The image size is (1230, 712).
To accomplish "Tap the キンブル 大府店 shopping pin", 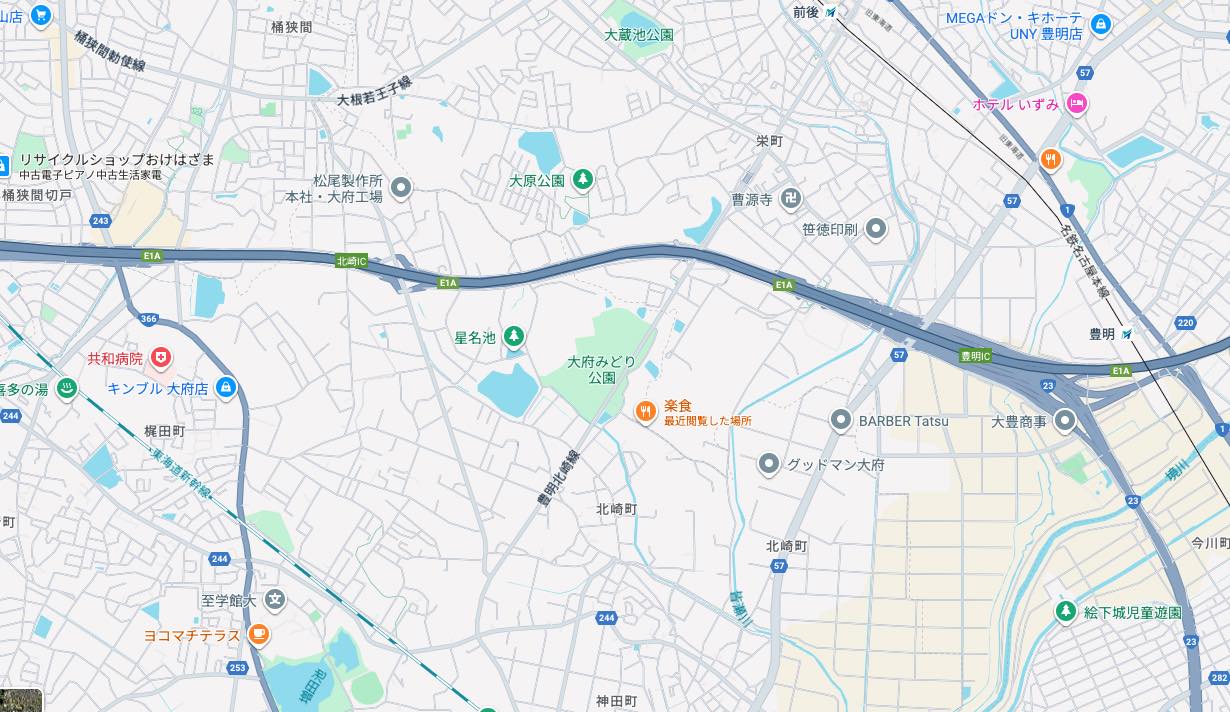I will click(x=226, y=388).
